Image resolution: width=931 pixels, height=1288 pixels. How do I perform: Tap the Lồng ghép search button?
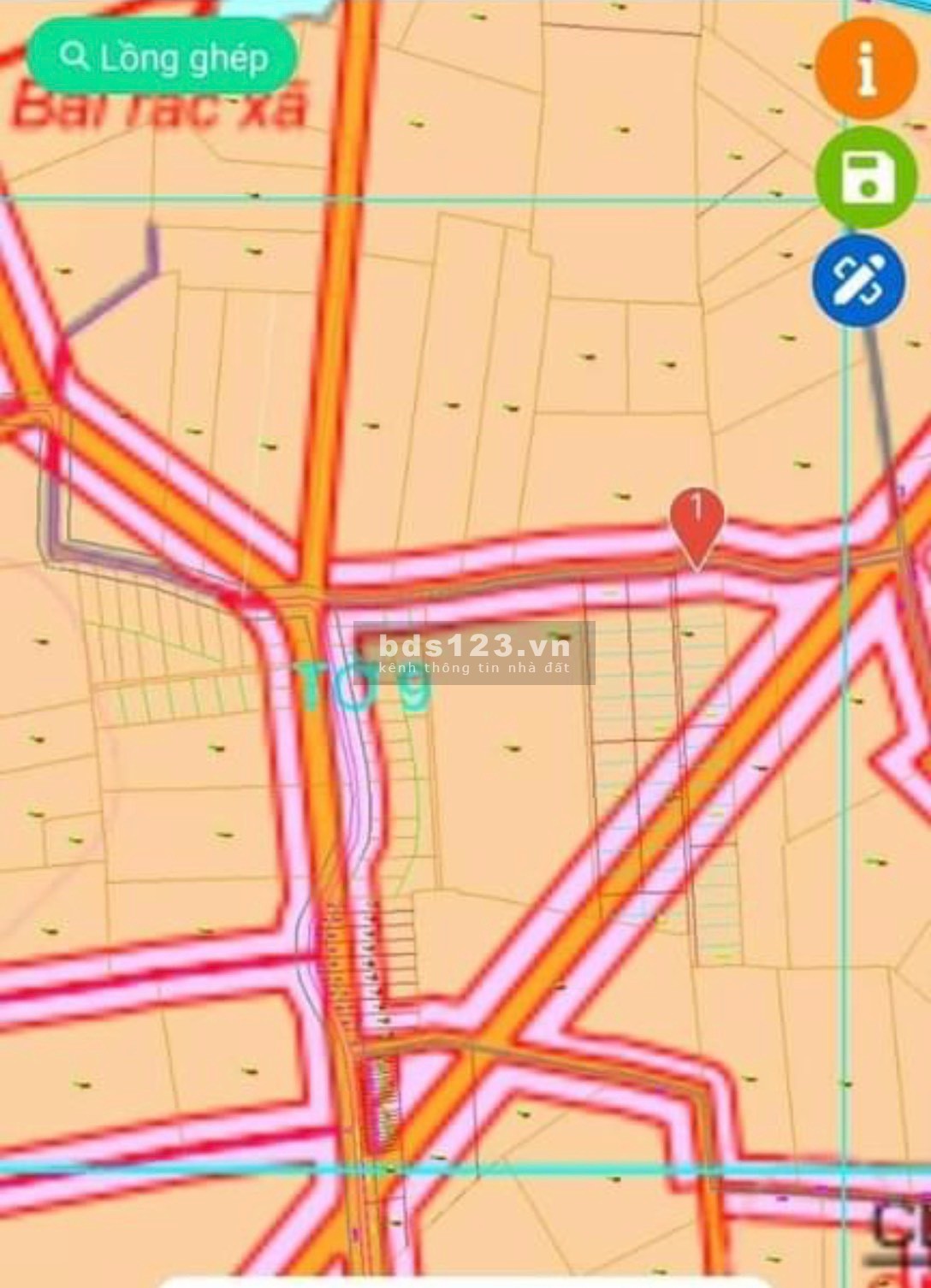coord(163,57)
